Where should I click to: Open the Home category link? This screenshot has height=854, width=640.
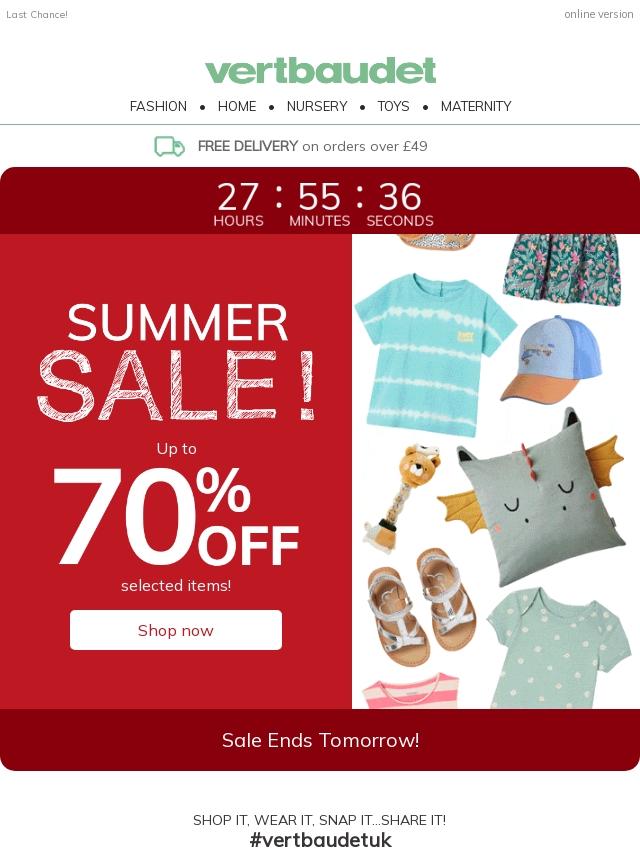237,106
